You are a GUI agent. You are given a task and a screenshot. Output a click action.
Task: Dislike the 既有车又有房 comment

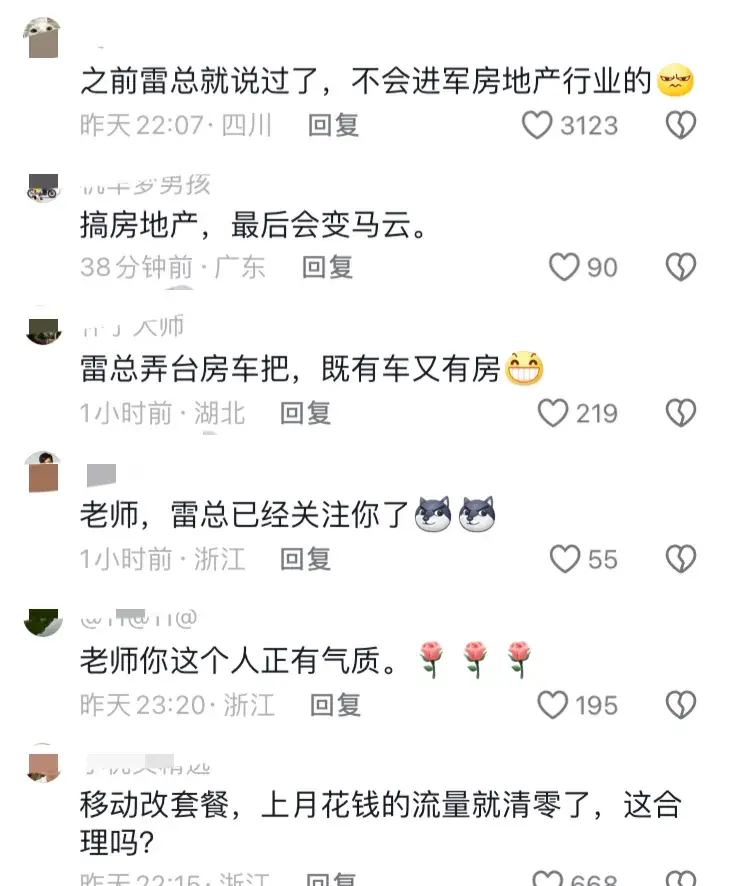pos(681,413)
